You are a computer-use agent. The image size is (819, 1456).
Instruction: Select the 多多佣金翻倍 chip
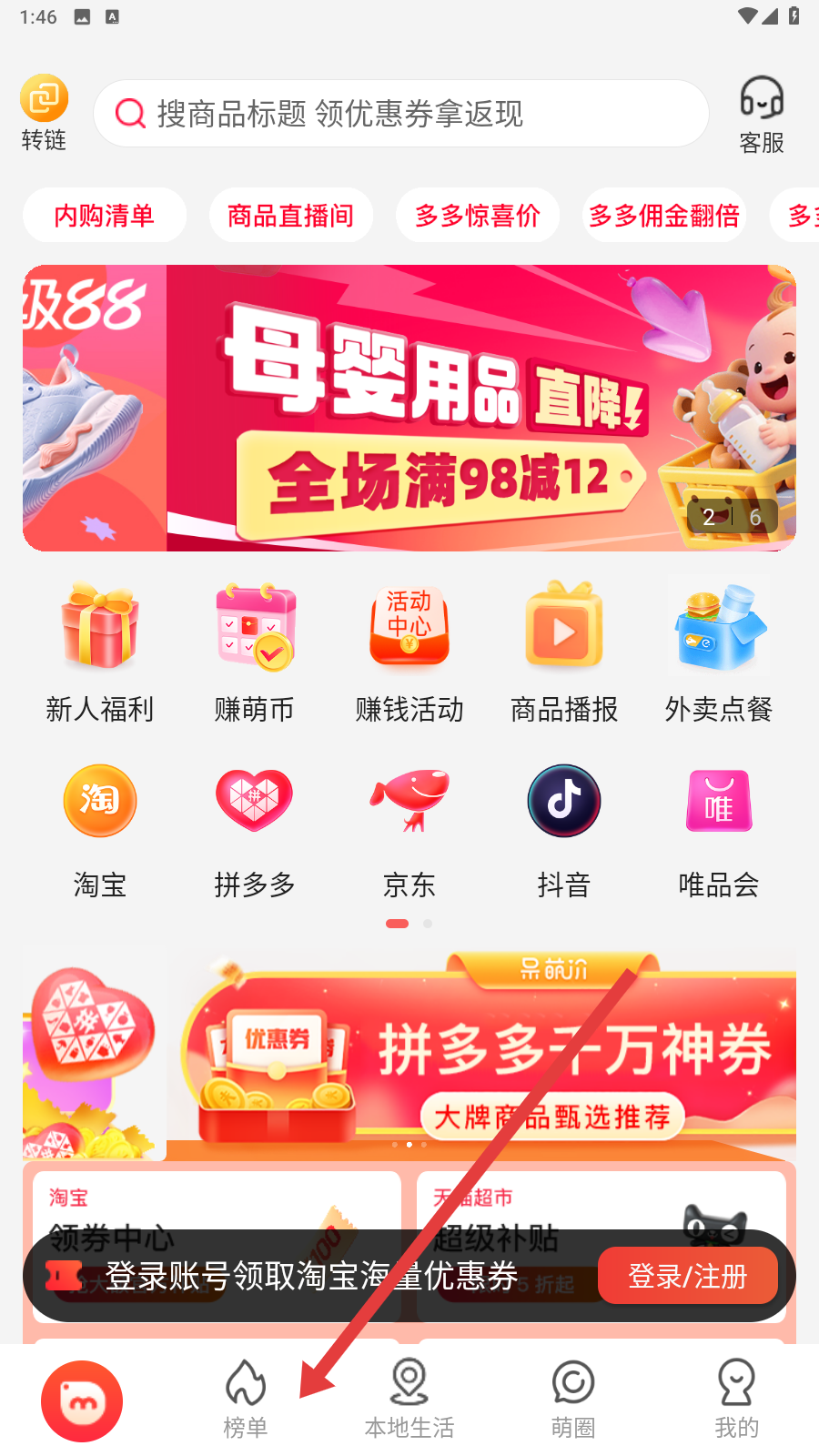pos(664,216)
